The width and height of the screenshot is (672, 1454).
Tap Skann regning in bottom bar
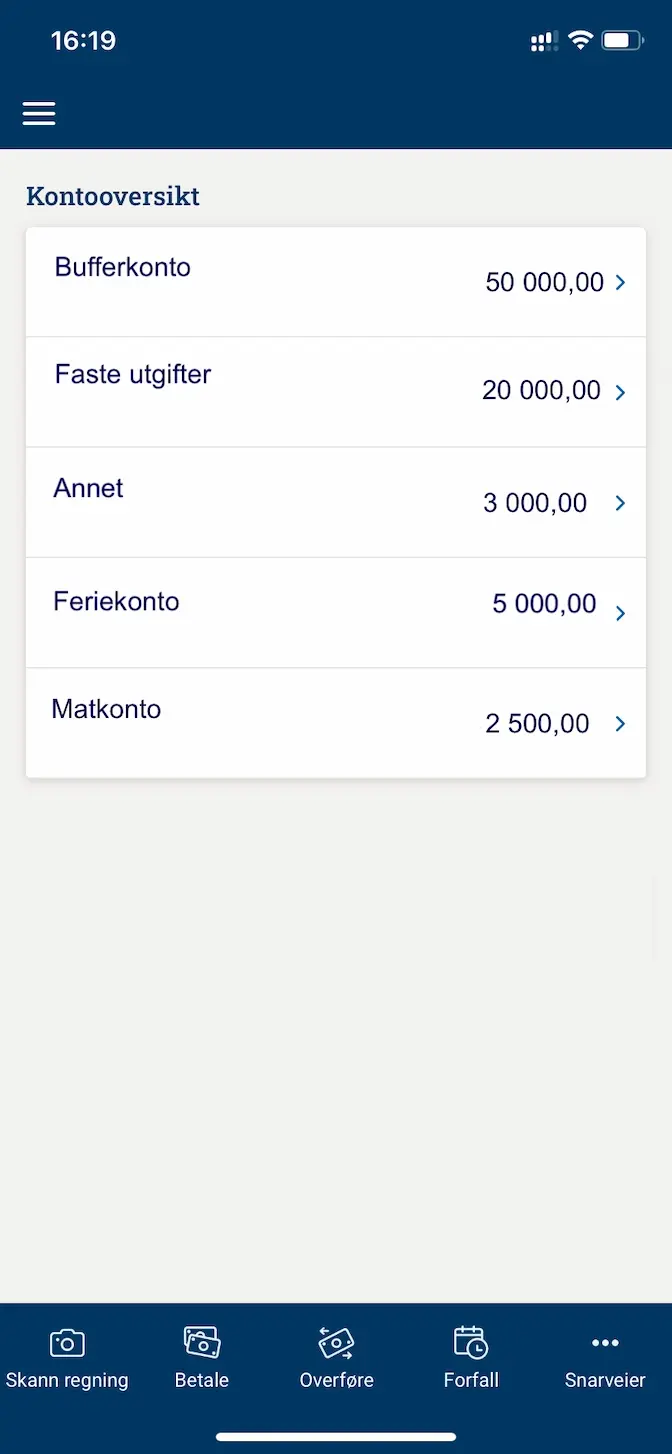(x=67, y=1358)
